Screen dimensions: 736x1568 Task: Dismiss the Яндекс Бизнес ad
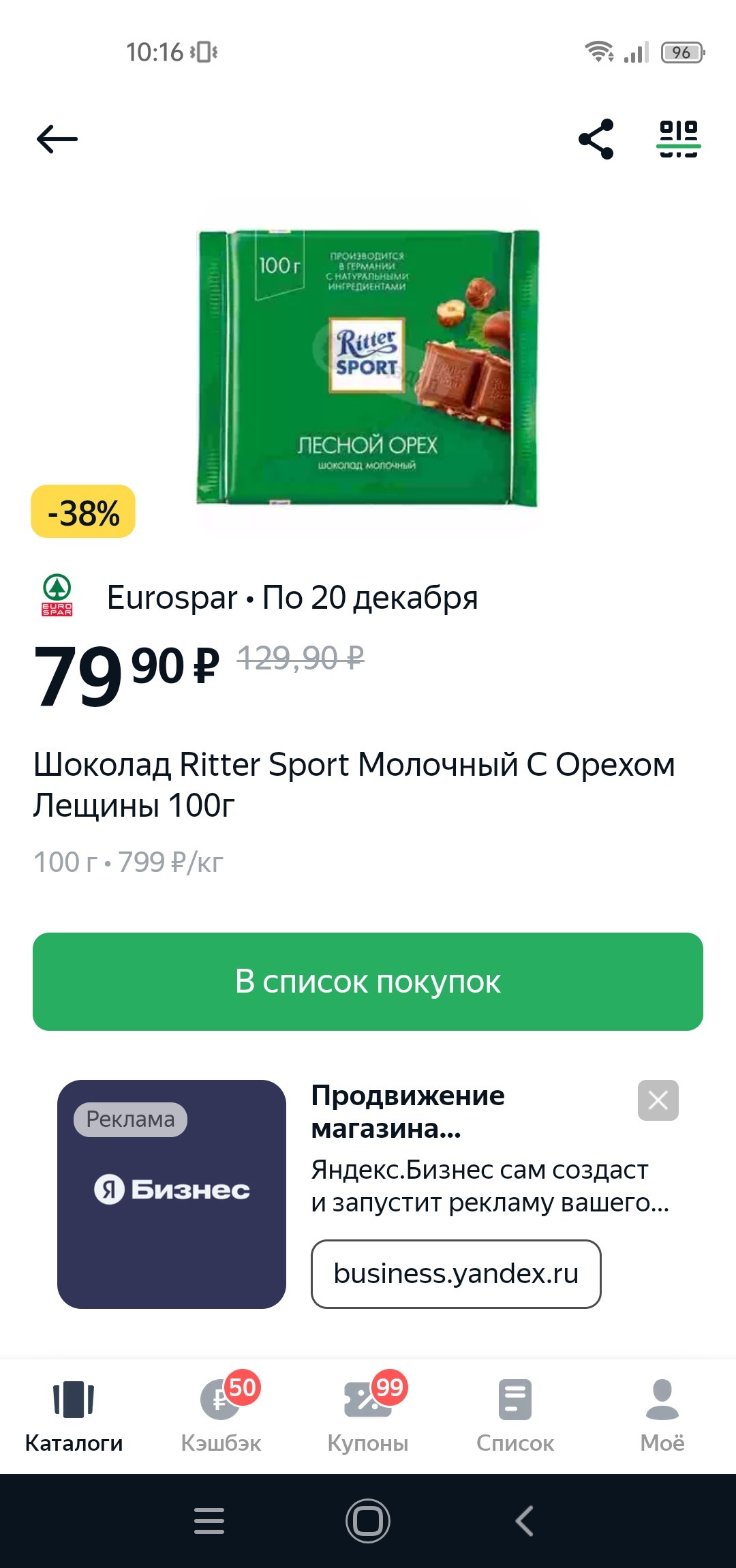coord(658,1100)
